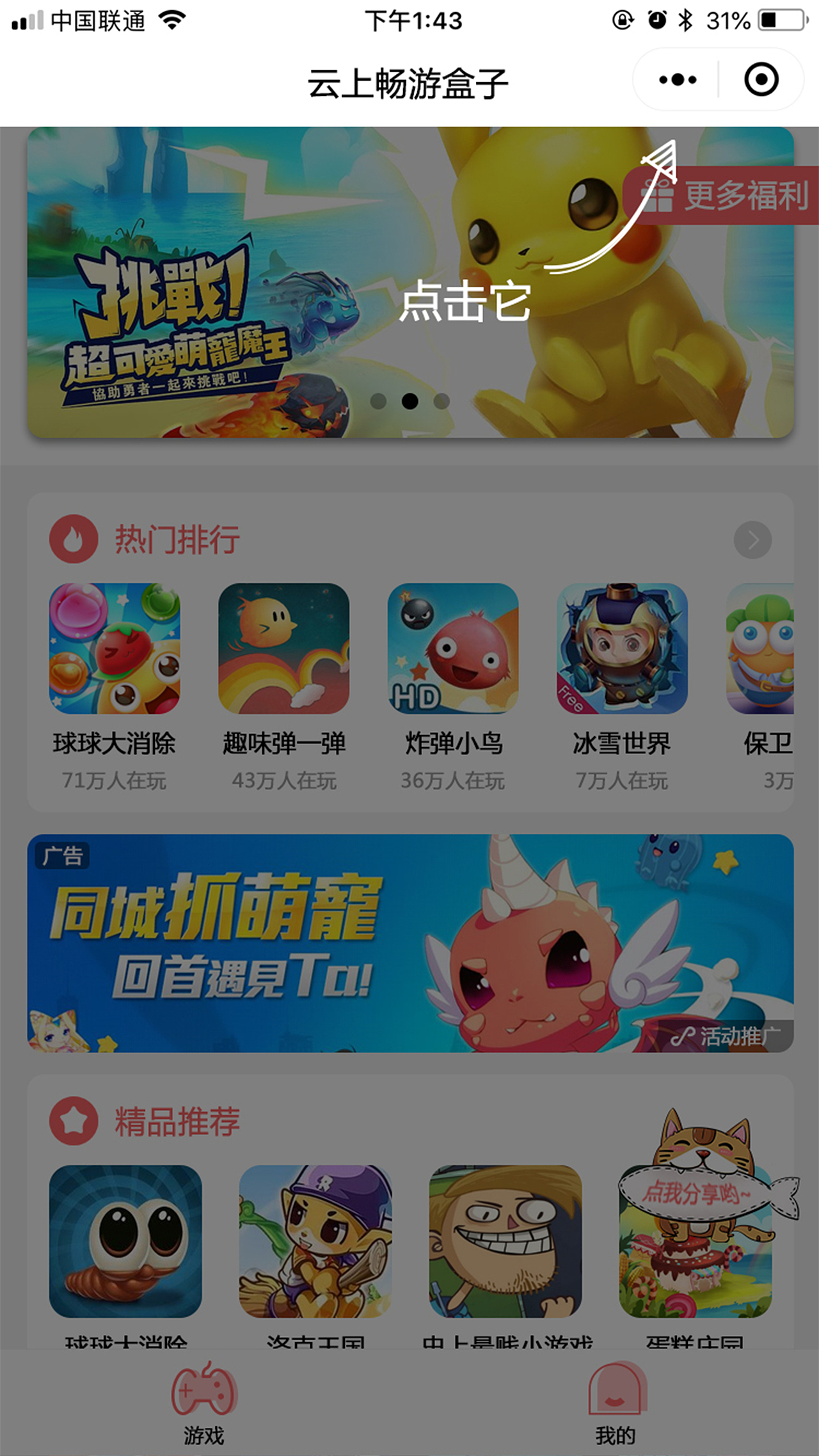
Task: Switch to the 游戏 tab
Action: click(x=203, y=1407)
